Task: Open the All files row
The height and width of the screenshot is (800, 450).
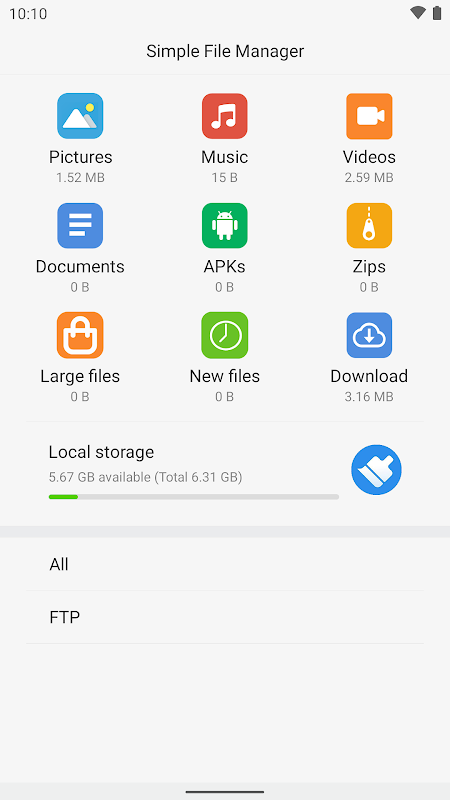Action: (x=225, y=564)
